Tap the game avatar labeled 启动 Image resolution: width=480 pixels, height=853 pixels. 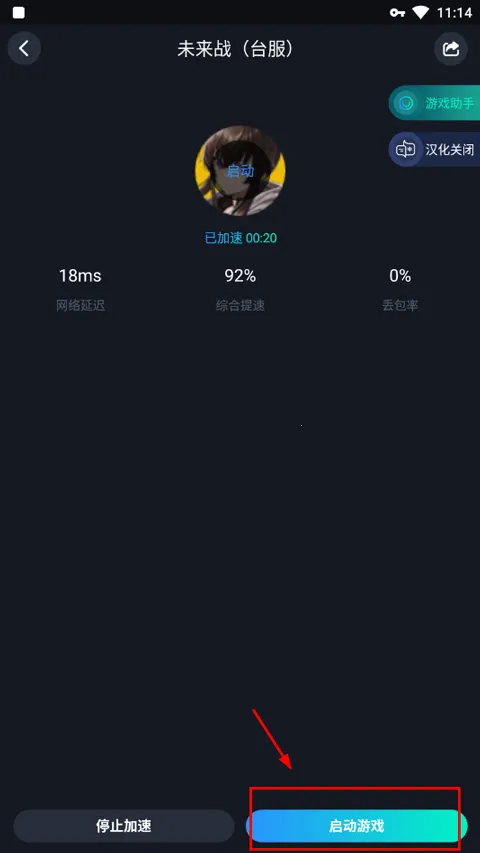(x=240, y=171)
